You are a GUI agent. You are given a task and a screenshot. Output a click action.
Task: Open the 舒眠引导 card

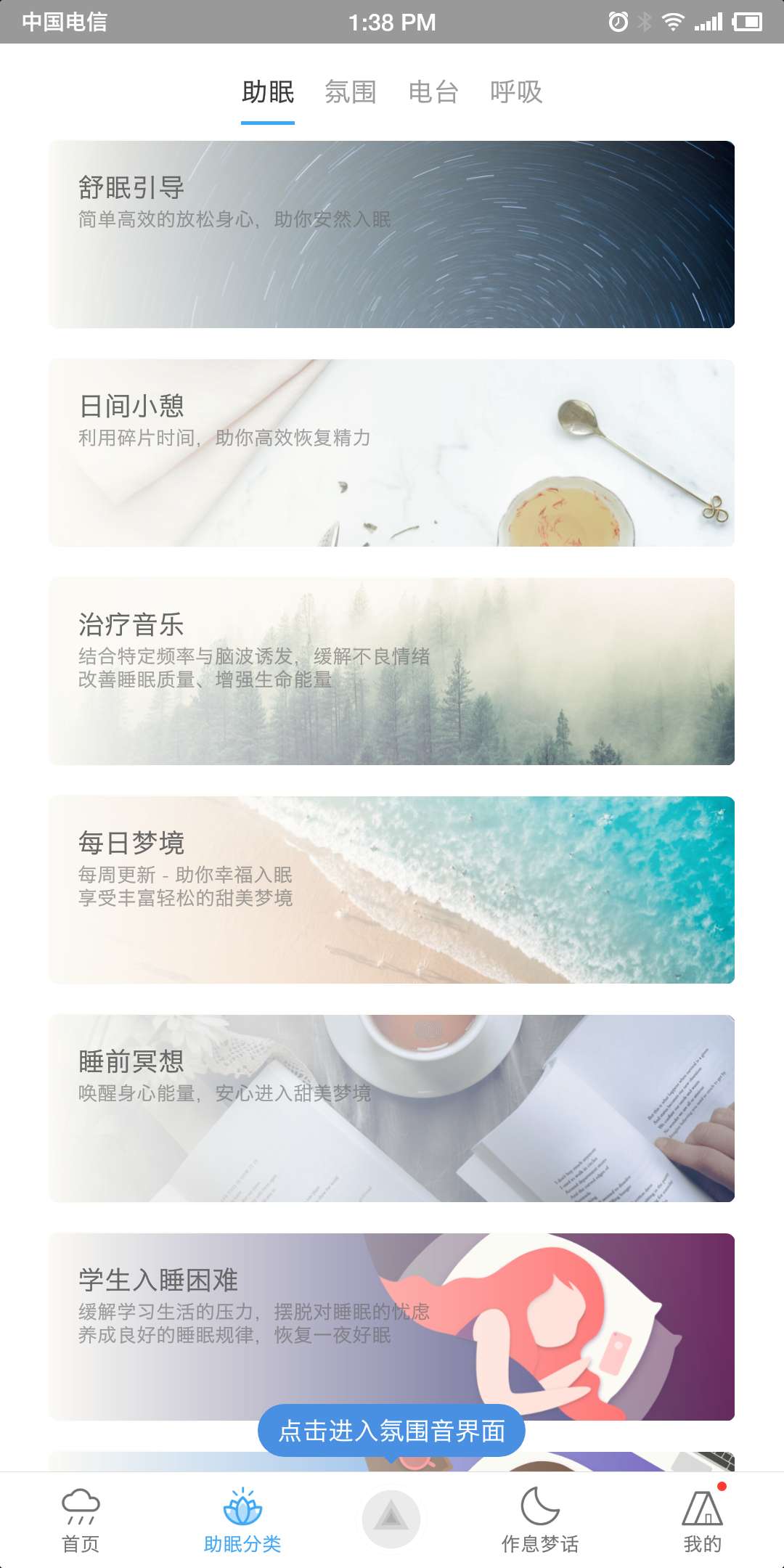392,234
